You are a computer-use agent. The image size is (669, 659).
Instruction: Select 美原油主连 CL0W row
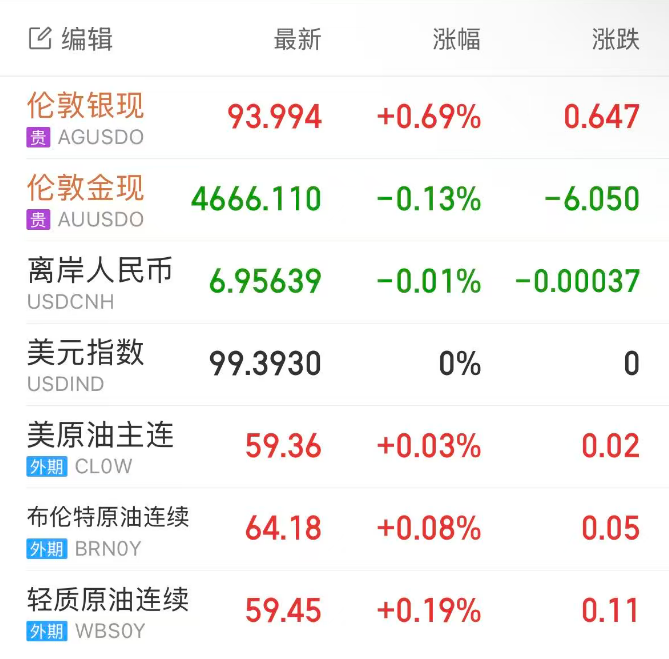pos(100,446)
